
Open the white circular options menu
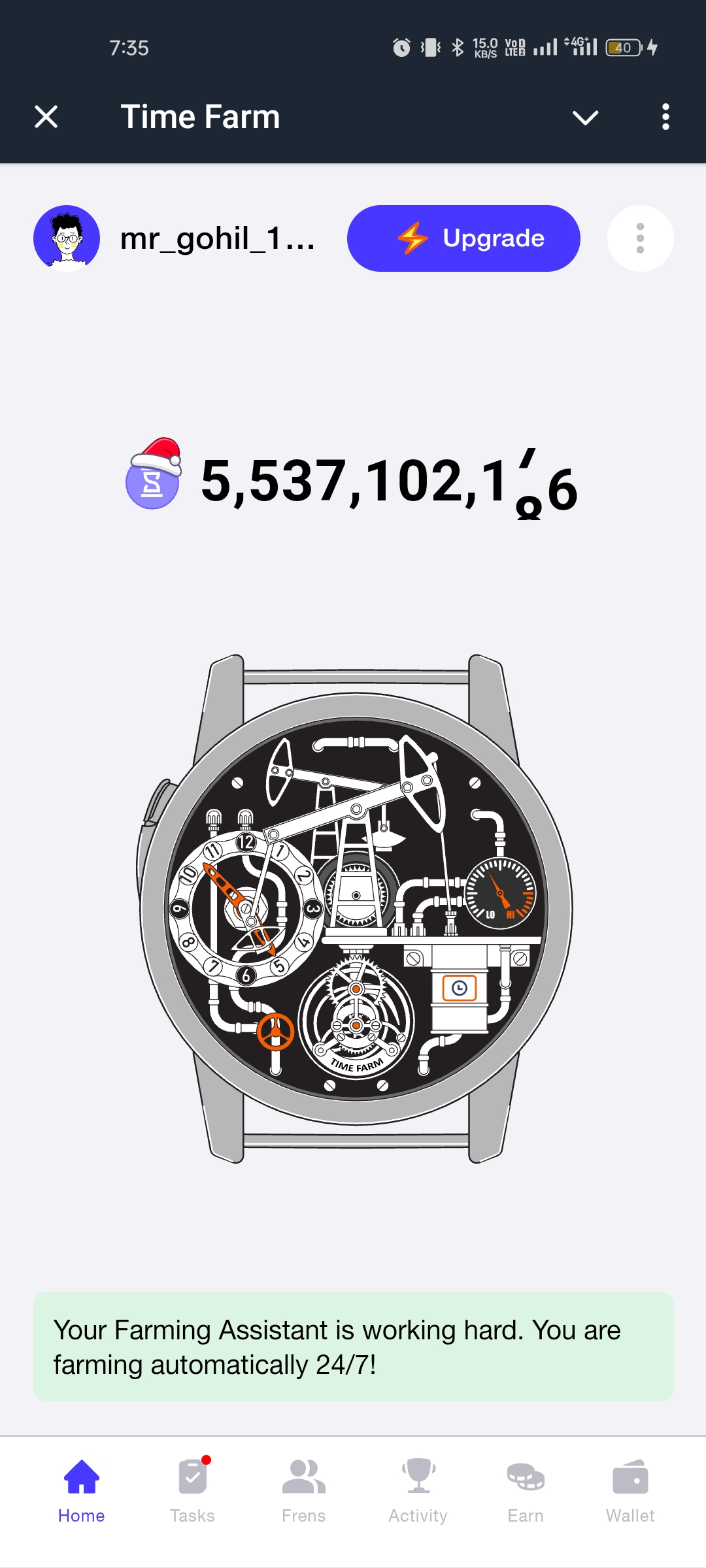640,238
